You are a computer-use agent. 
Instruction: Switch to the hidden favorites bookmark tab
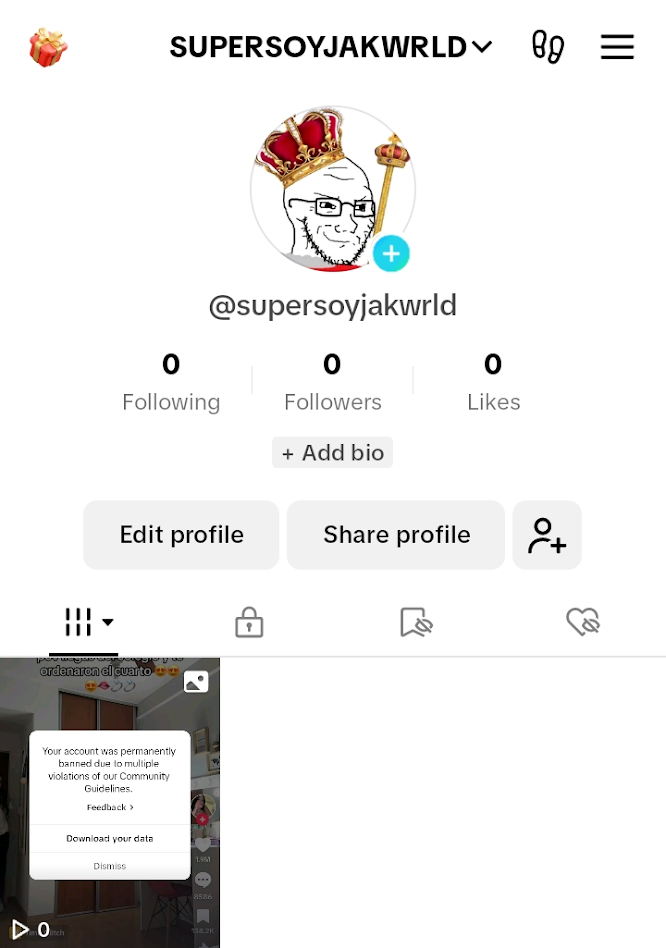pos(415,624)
